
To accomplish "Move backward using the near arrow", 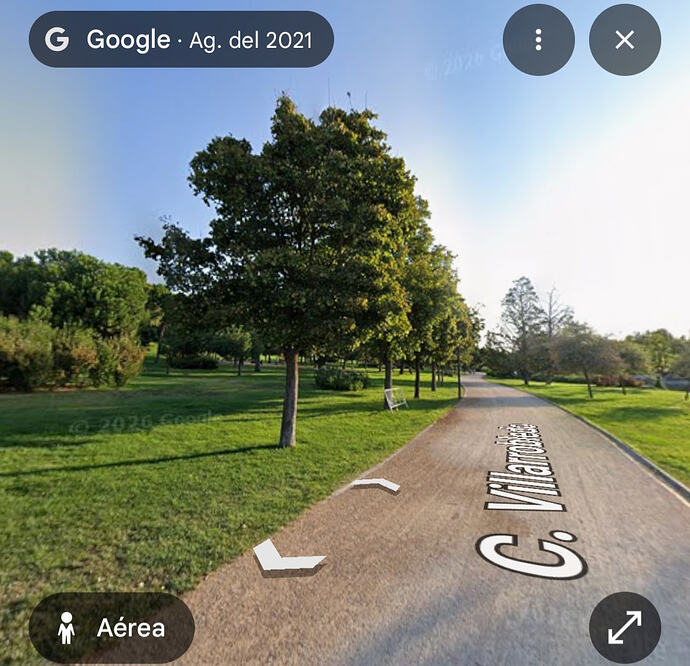I will pyautogui.click(x=285, y=557).
